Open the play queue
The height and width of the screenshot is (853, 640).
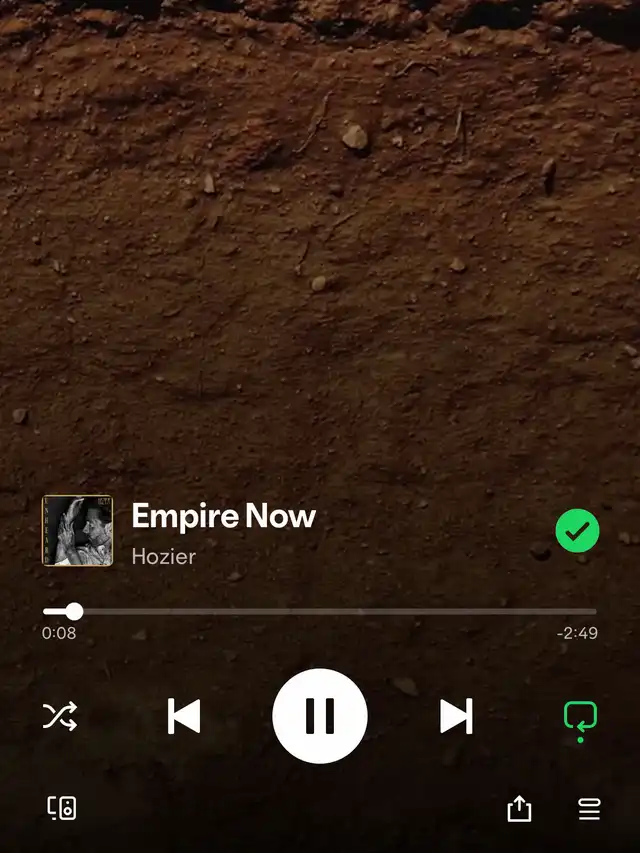(x=589, y=809)
